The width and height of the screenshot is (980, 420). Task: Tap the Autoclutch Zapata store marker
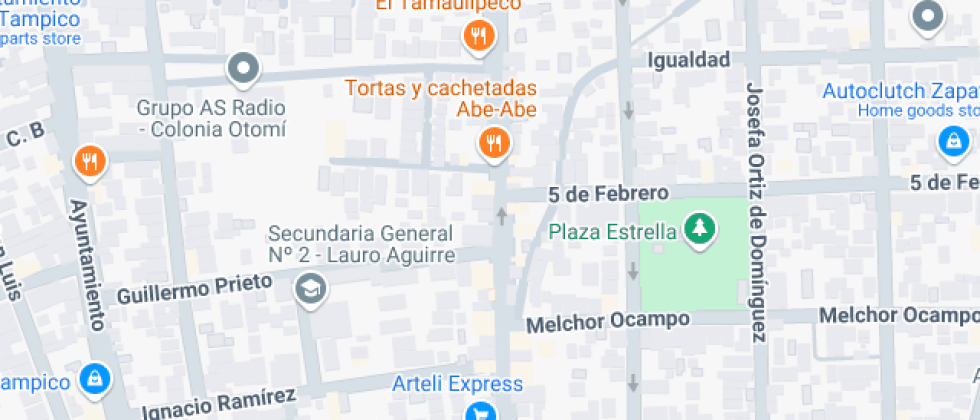(954, 141)
